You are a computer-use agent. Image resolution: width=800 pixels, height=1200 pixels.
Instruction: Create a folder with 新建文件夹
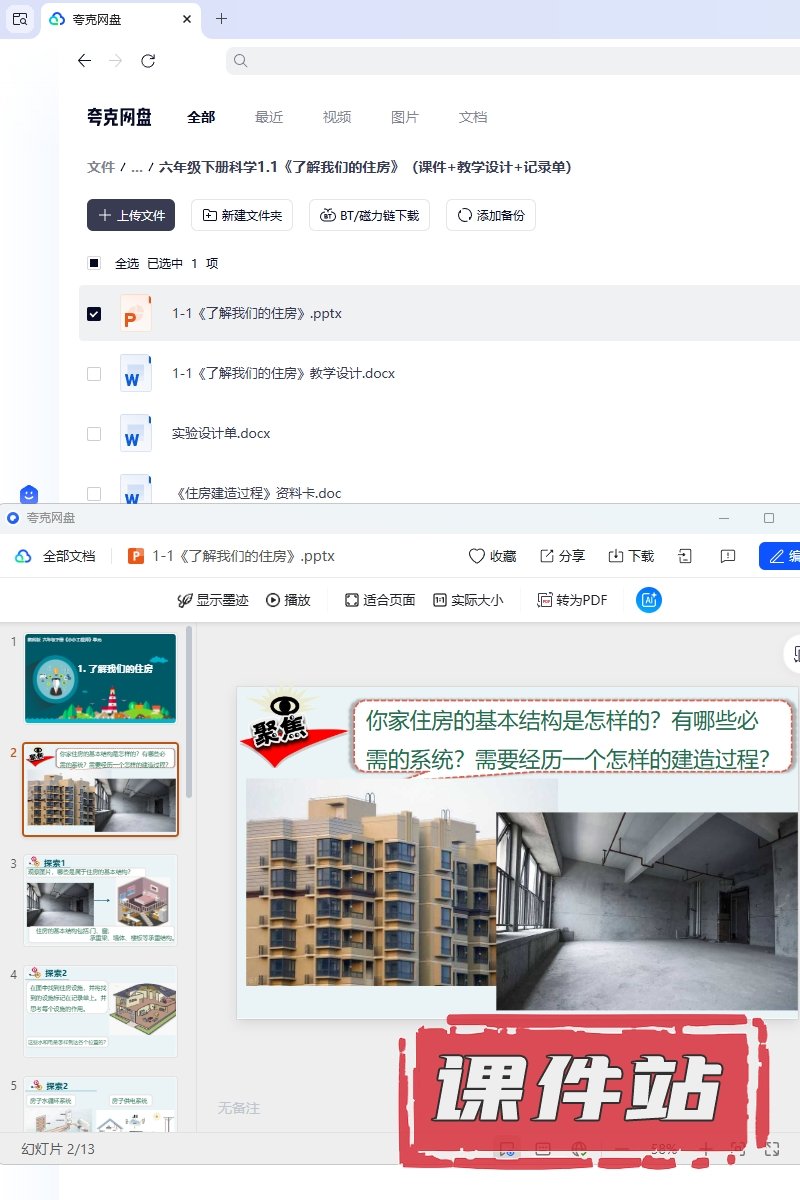tap(242, 215)
